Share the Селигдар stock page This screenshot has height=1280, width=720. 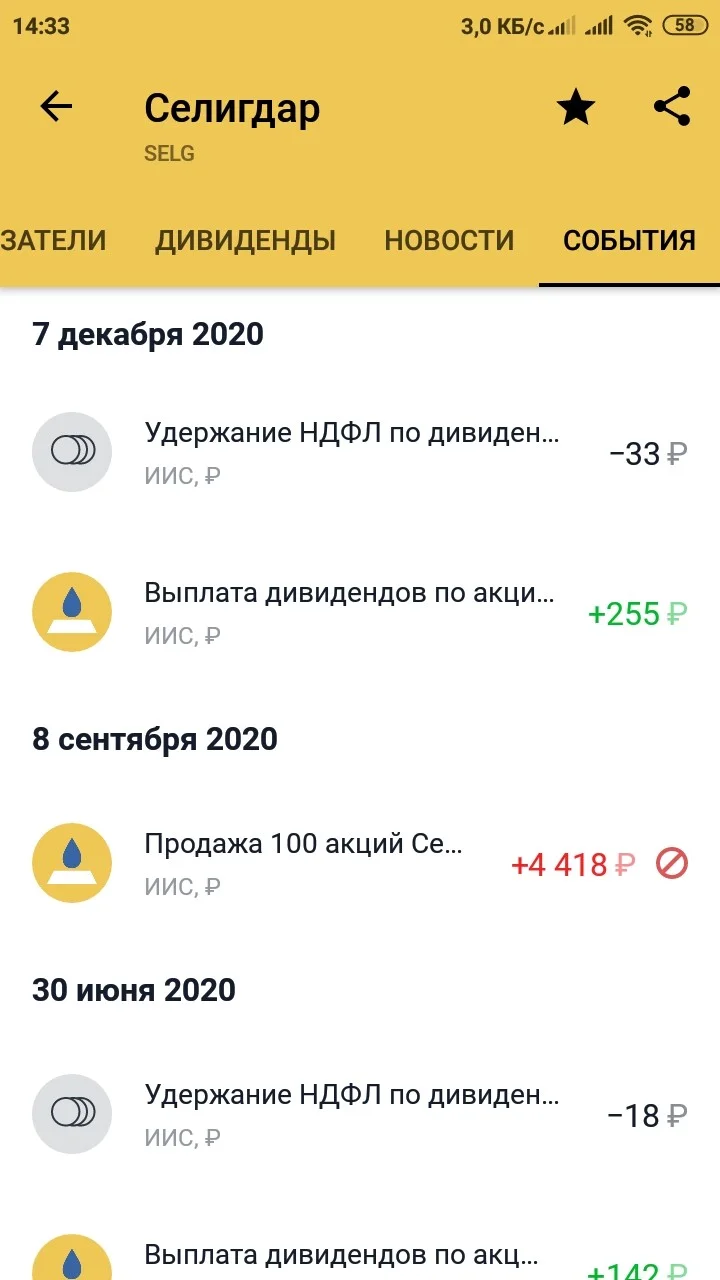[672, 107]
